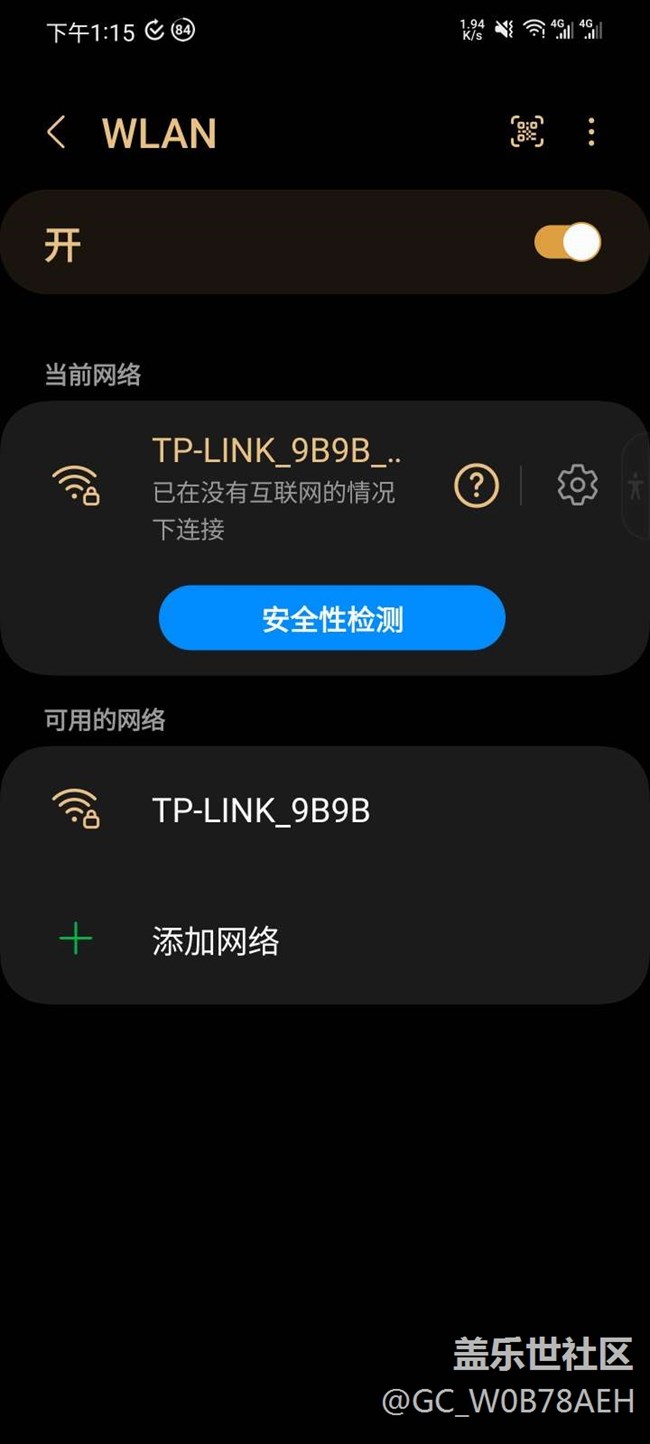Run the 安全性检测 security check
650x1444 pixels.
pyautogui.click(x=332, y=618)
